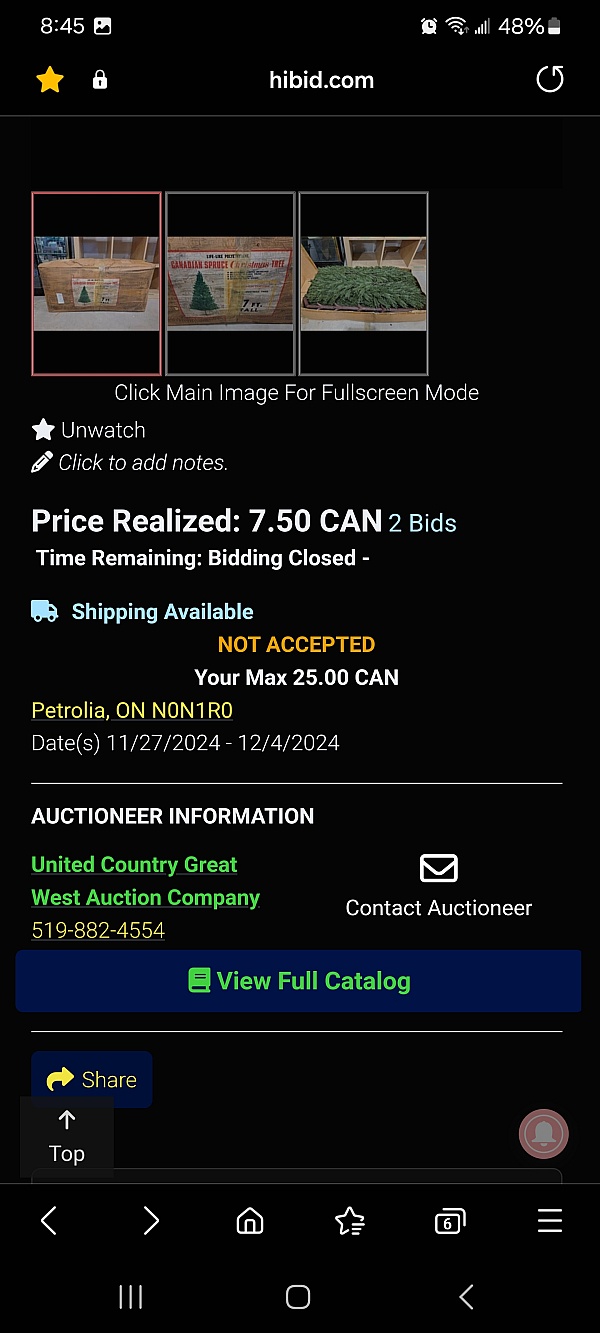Go to the previous page in the browser

point(49,1220)
